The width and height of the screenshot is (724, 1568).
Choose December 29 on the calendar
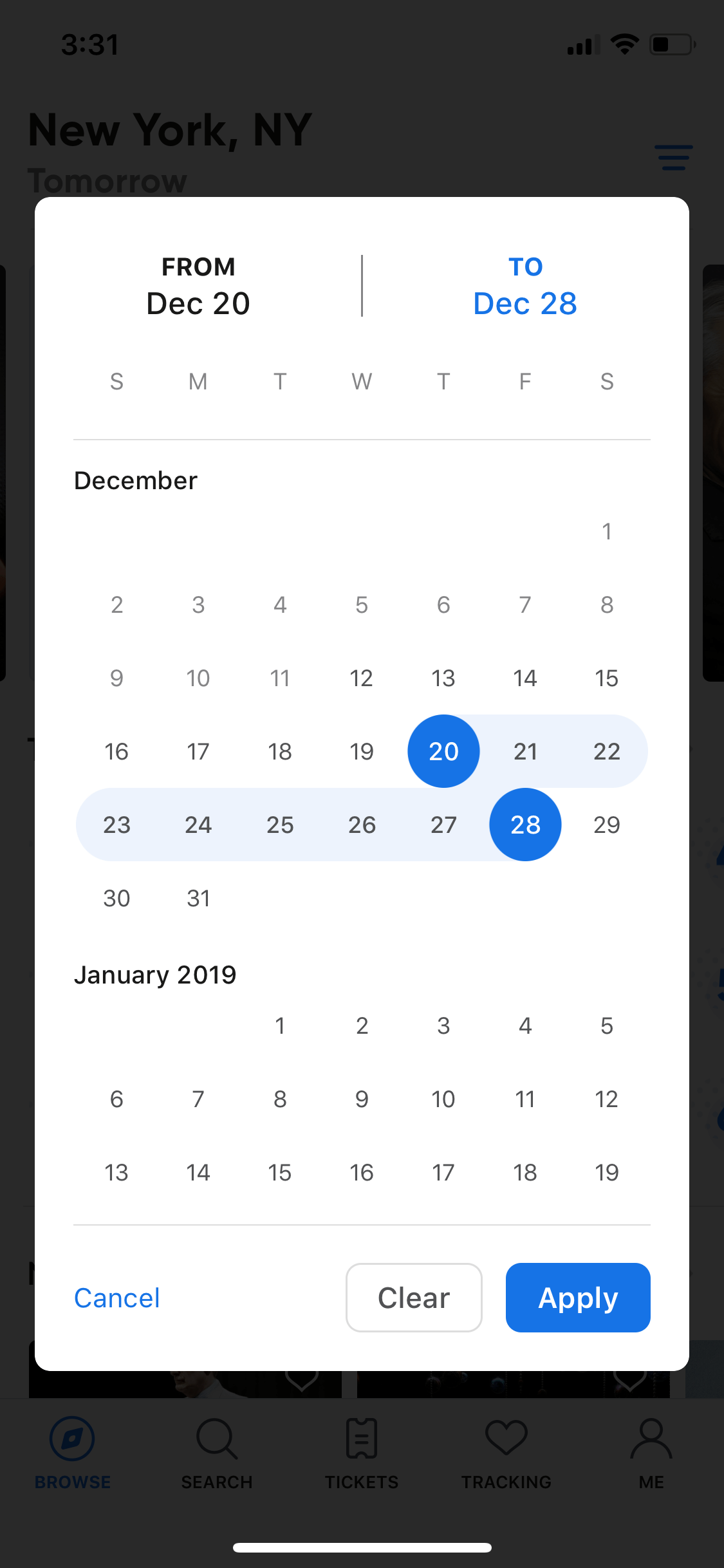(x=607, y=825)
